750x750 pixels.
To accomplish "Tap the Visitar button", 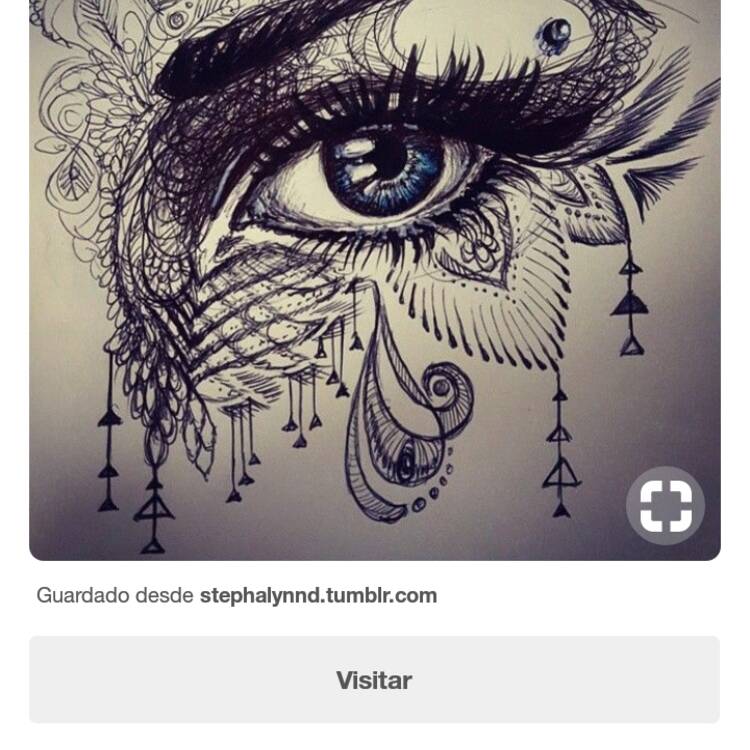I will (x=374, y=680).
